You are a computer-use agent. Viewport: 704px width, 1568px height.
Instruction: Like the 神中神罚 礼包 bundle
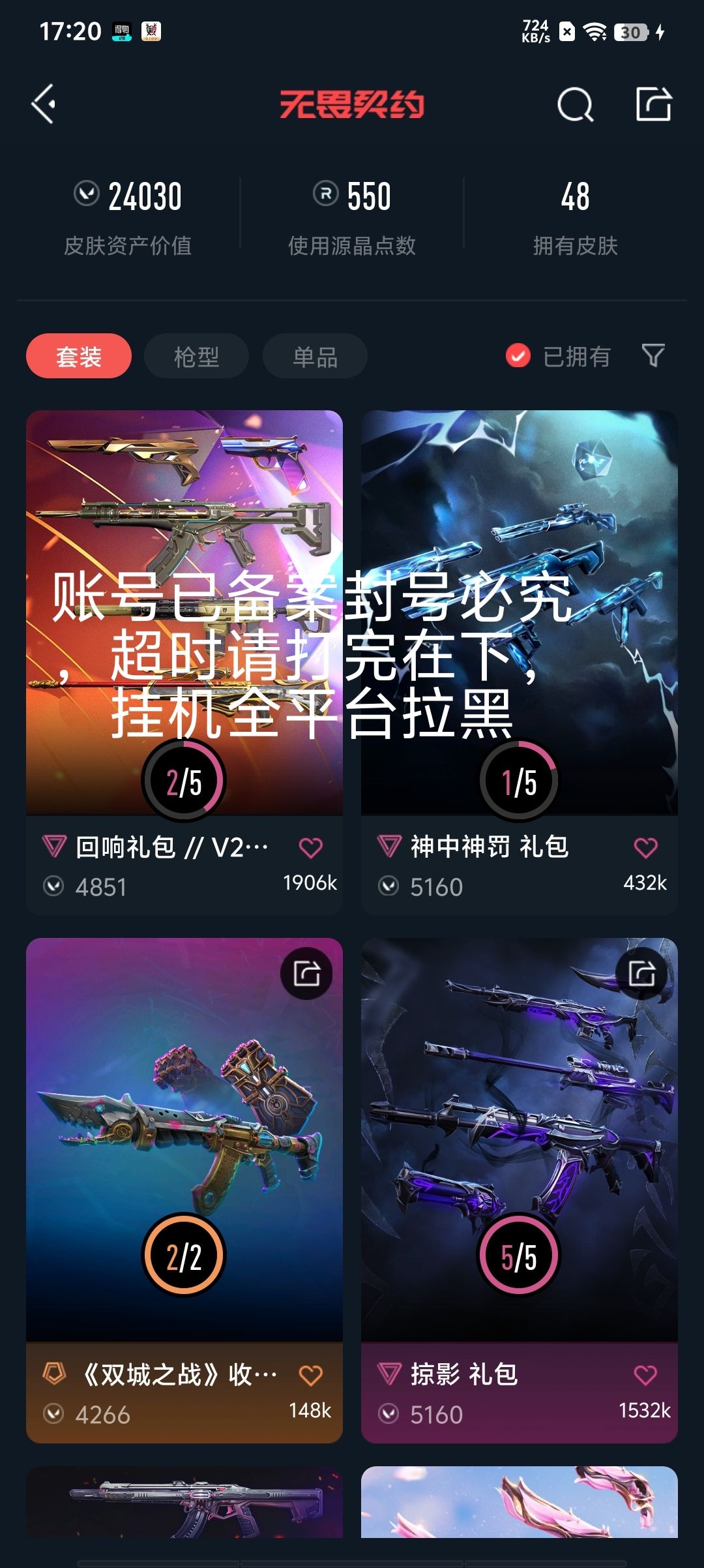coord(646,847)
